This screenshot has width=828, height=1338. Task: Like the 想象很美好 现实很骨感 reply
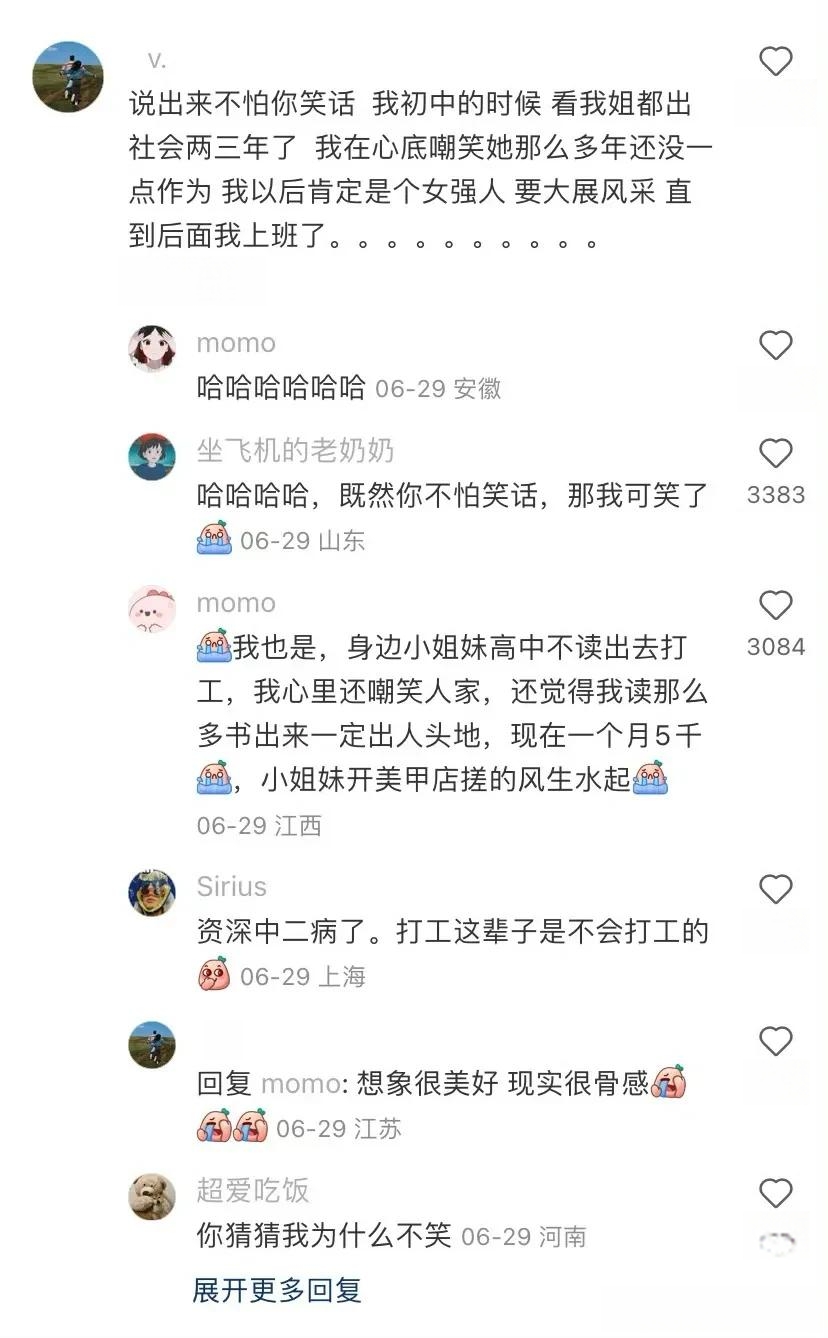point(775,1042)
